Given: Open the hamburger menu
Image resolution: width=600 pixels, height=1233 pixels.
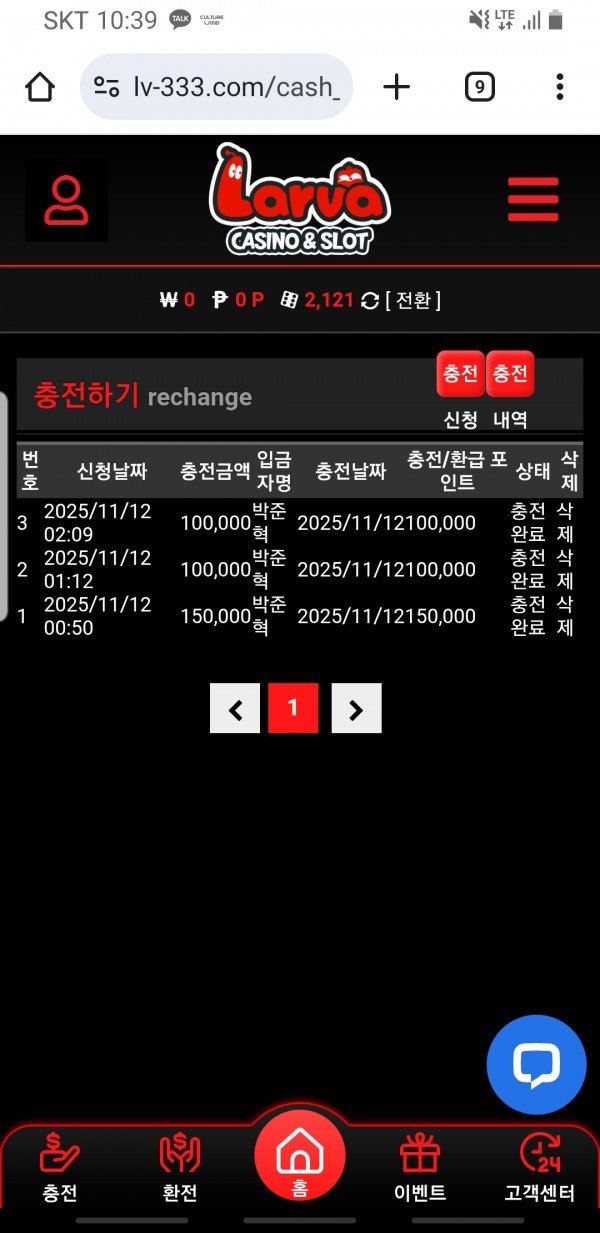Looking at the screenshot, I should pyautogui.click(x=532, y=200).
